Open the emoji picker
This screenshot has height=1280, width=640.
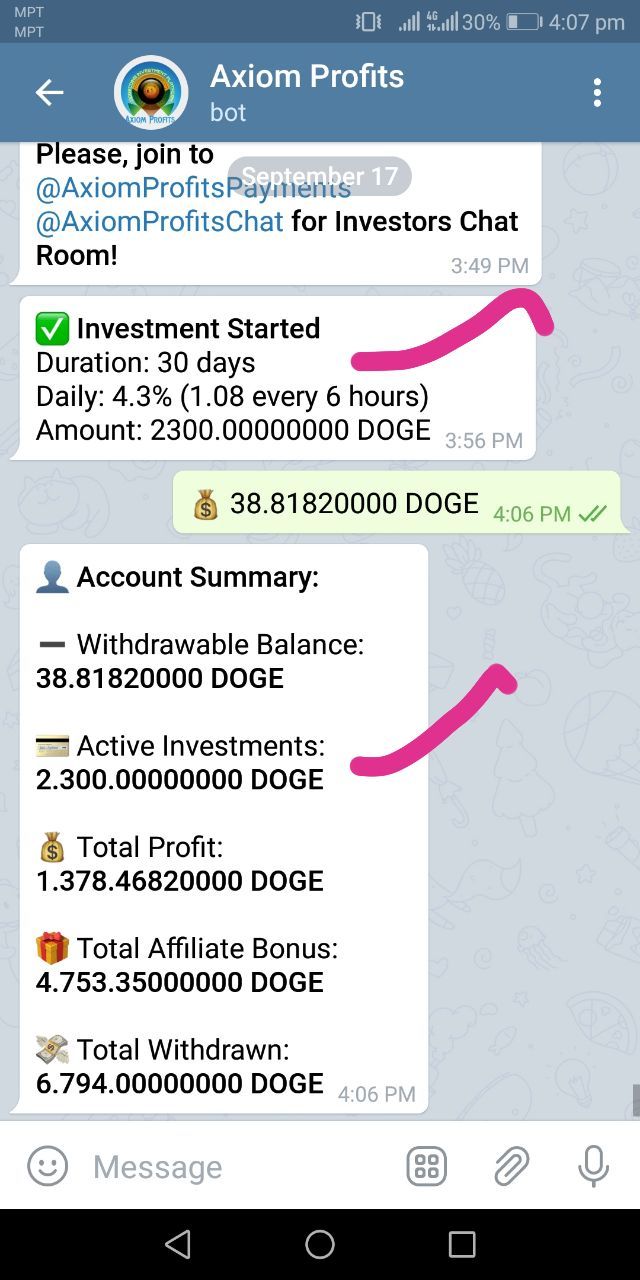(47, 1166)
